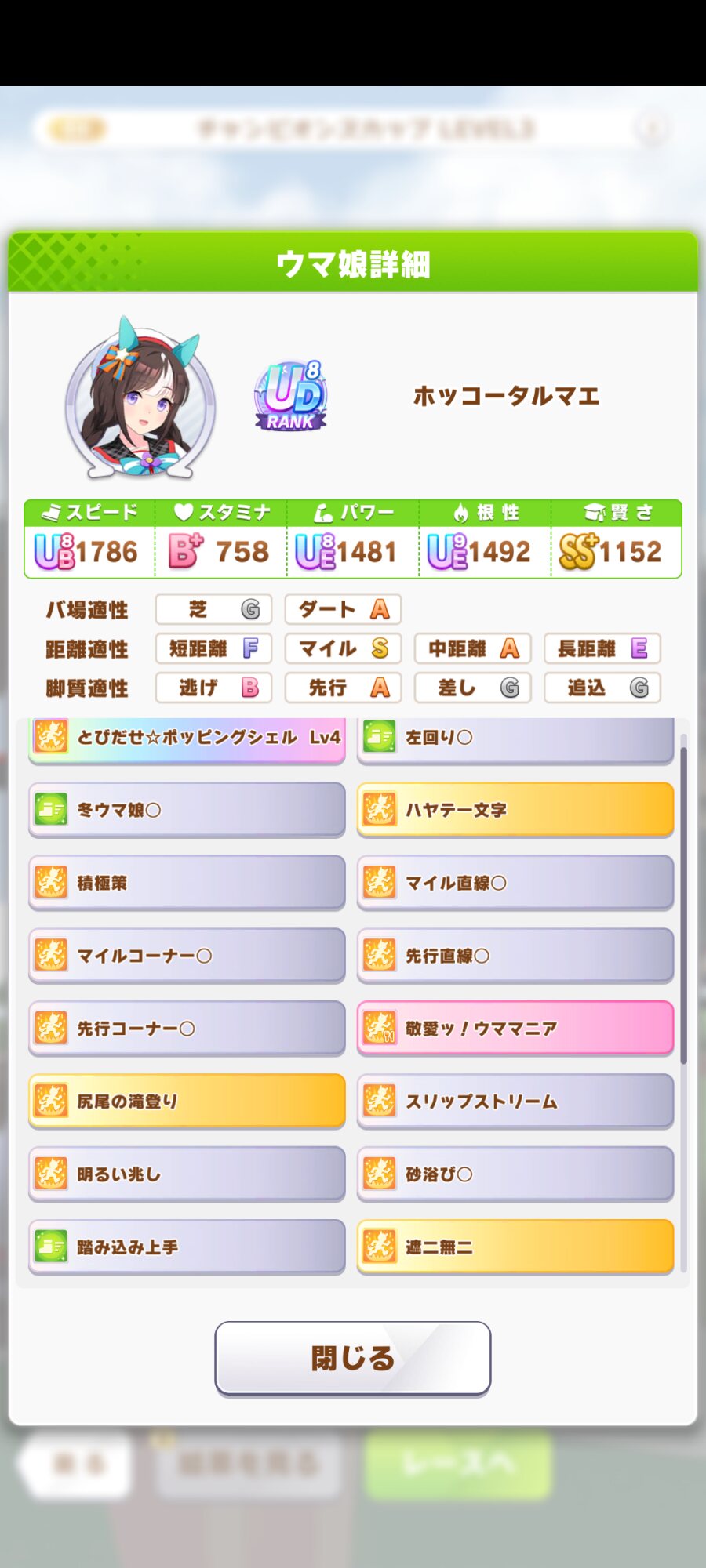Image resolution: width=706 pixels, height=1568 pixels.
Task: Open the とびだせ☆ポッピングシェル Lv4 skill
Action: pos(187,739)
